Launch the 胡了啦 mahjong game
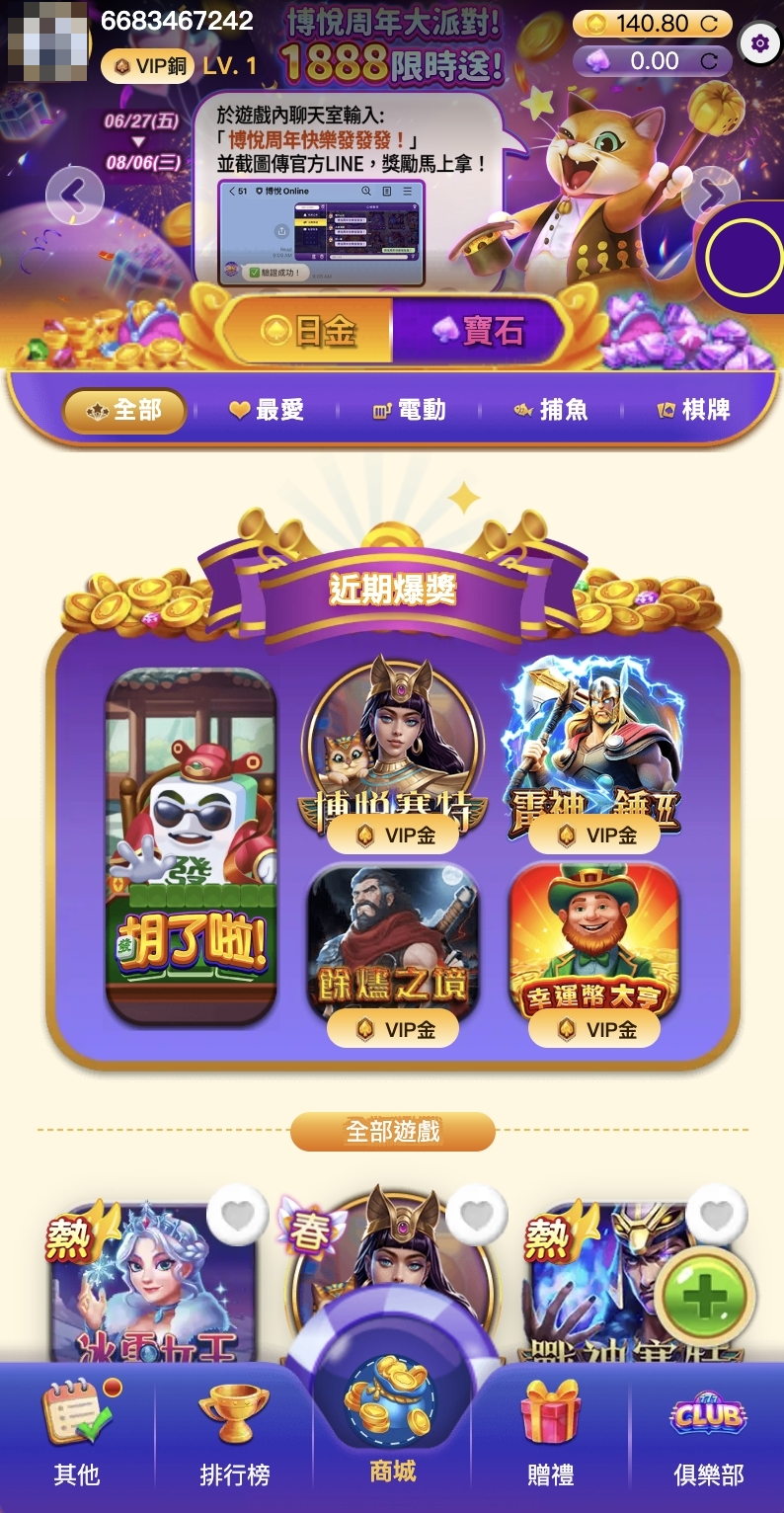The image size is (784, 1513). coord(192,846)
